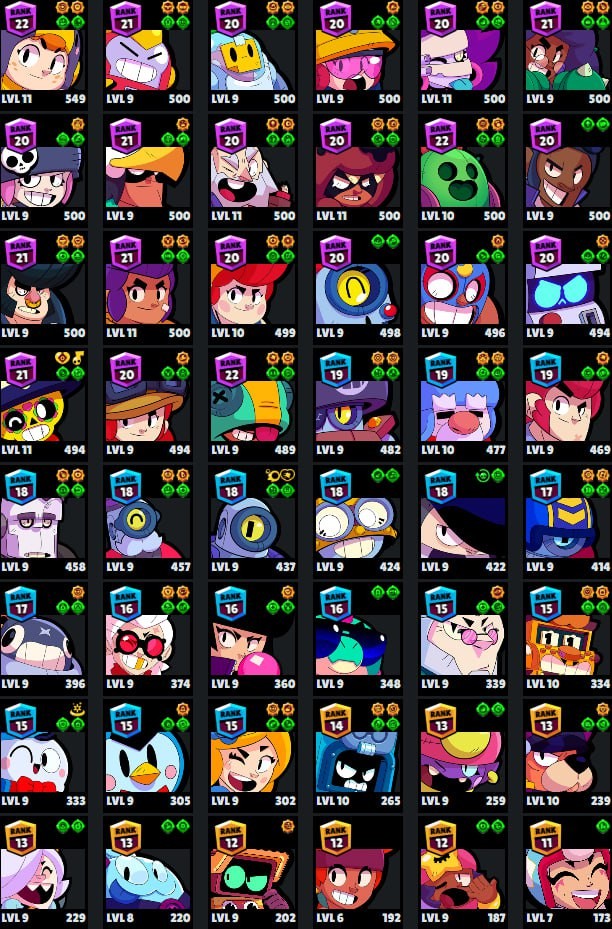Select the rank 14 card with 265 trophies
Screen dimensions: 612x929
[358, 755]
